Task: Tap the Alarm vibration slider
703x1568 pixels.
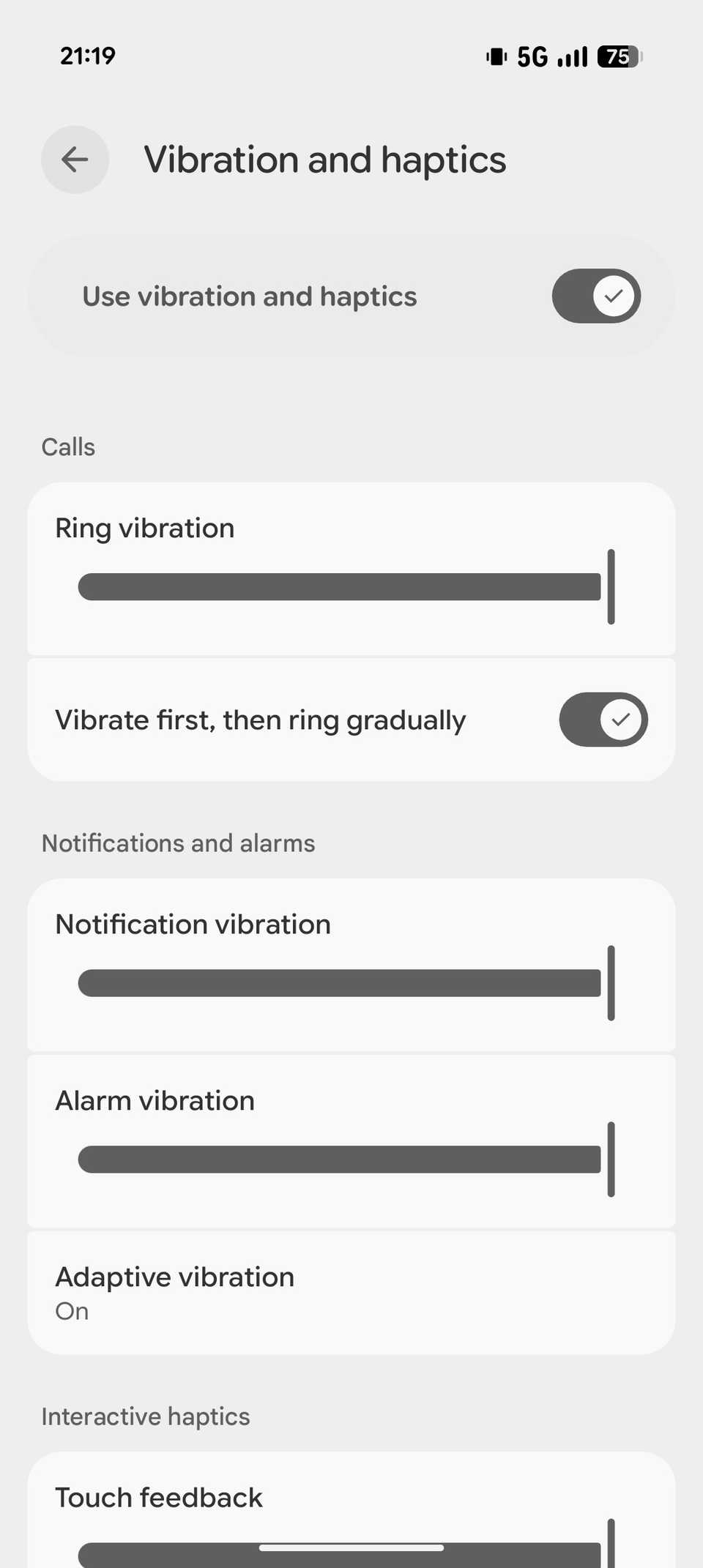Action: [344, 1160]
